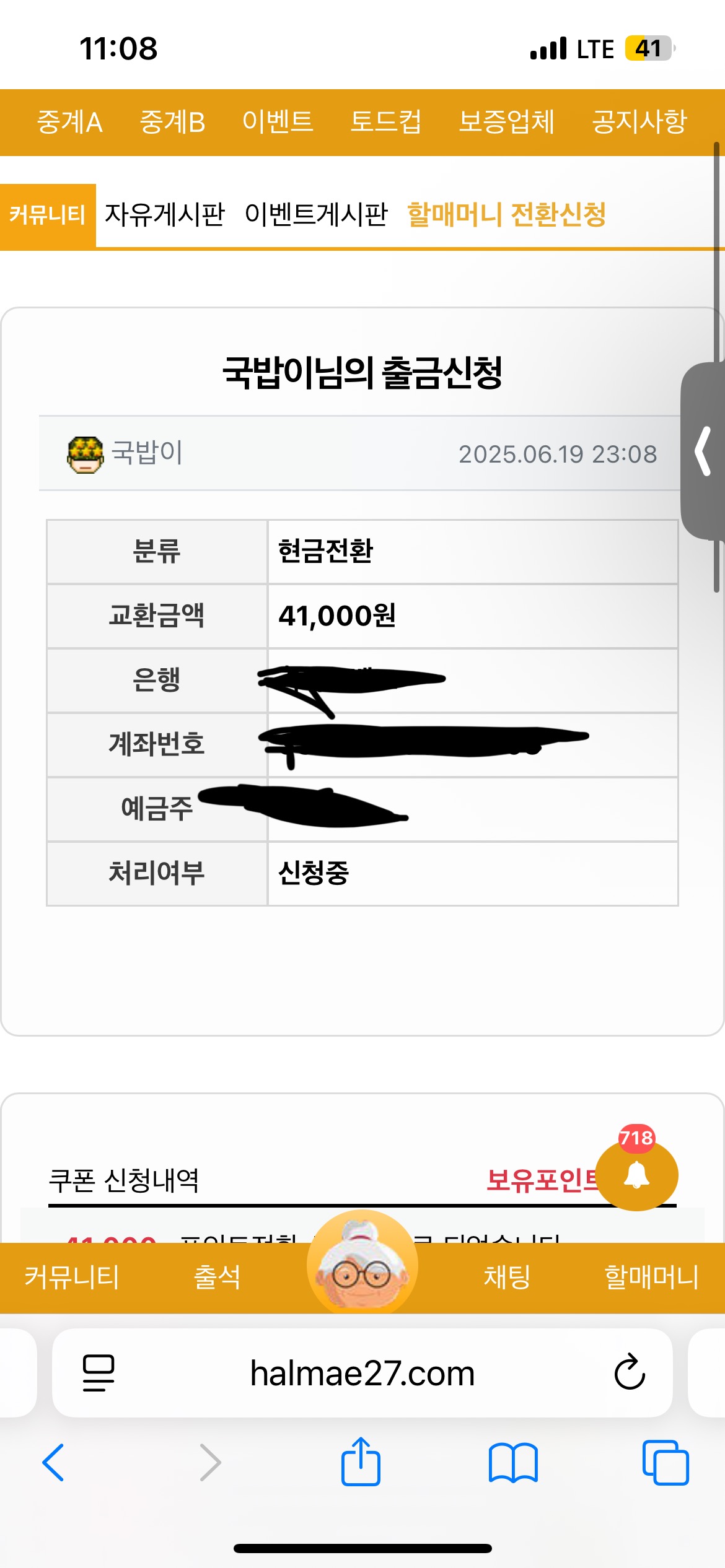Tap 커뮤니티 in the bottom bar
The width and height of the screenshot is (725, 1568).
(71, 1277)
